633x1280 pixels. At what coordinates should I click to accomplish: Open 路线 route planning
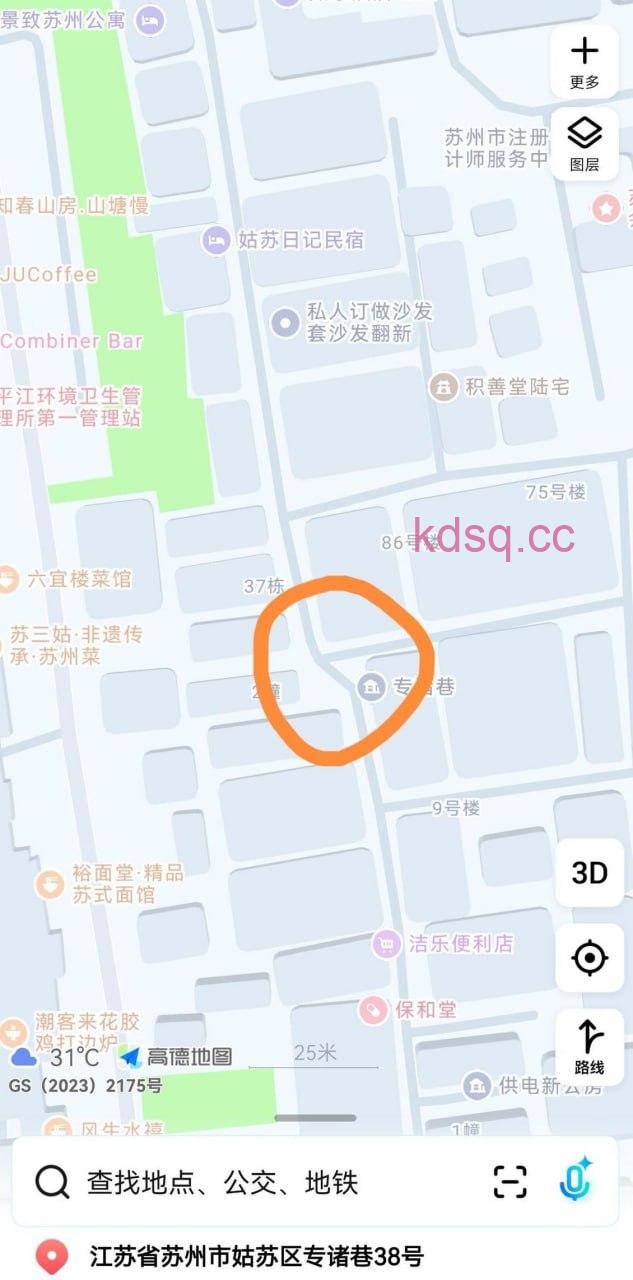[x=589, y=1046]
